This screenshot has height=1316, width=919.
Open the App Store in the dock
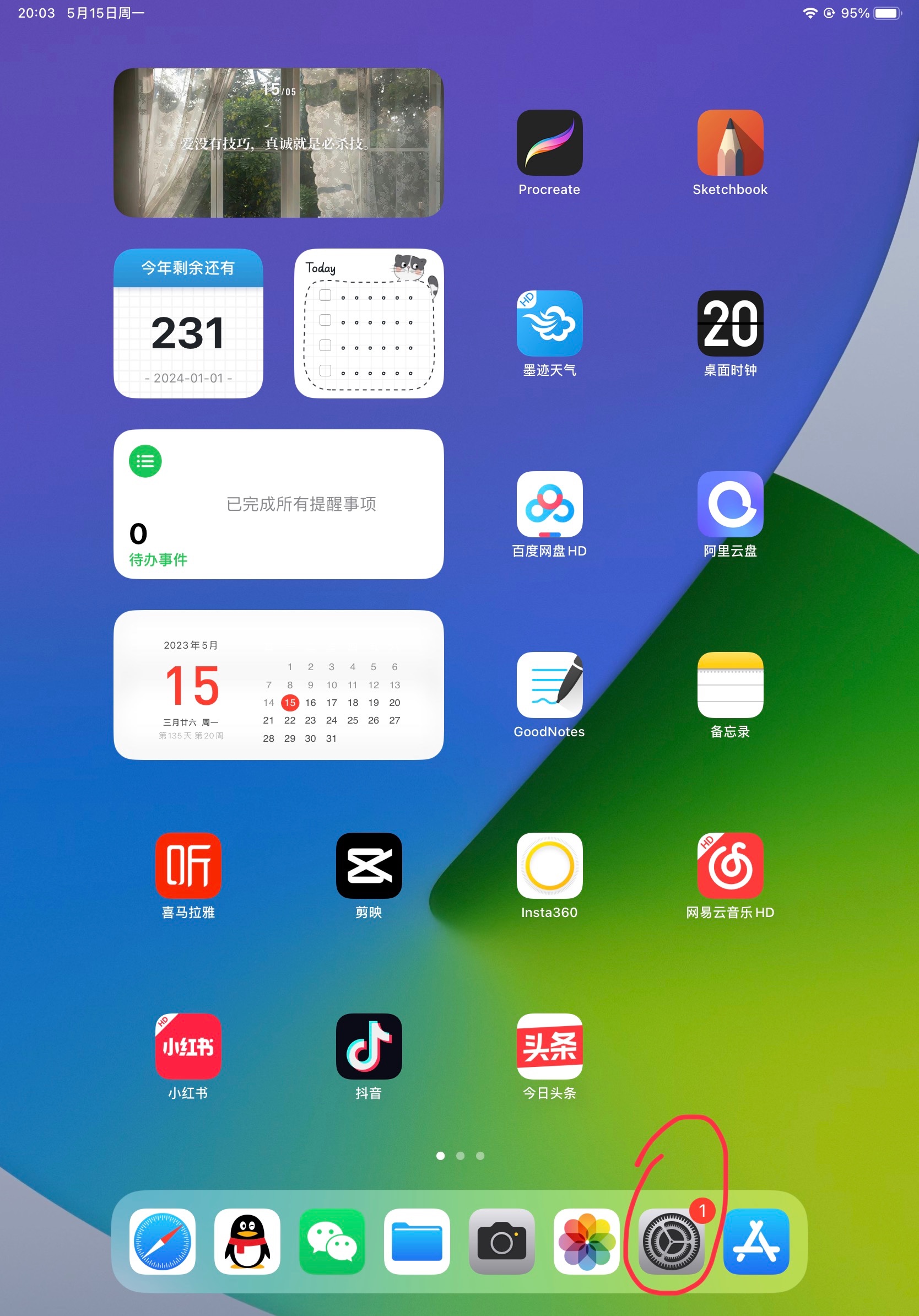(x=756, y=1241)
